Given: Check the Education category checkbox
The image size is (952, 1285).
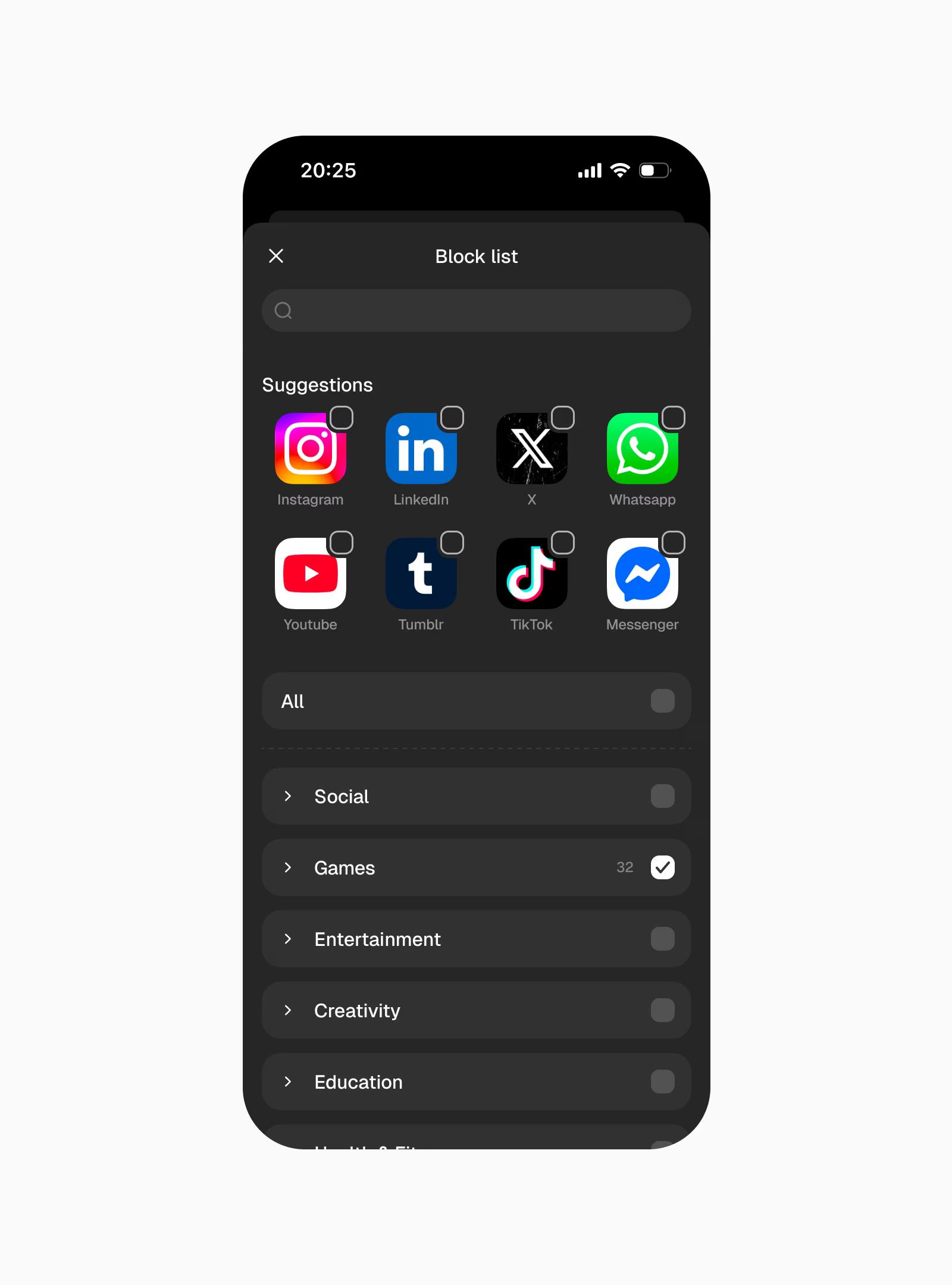Looking at the screenshot, I should click(662, 1082).
